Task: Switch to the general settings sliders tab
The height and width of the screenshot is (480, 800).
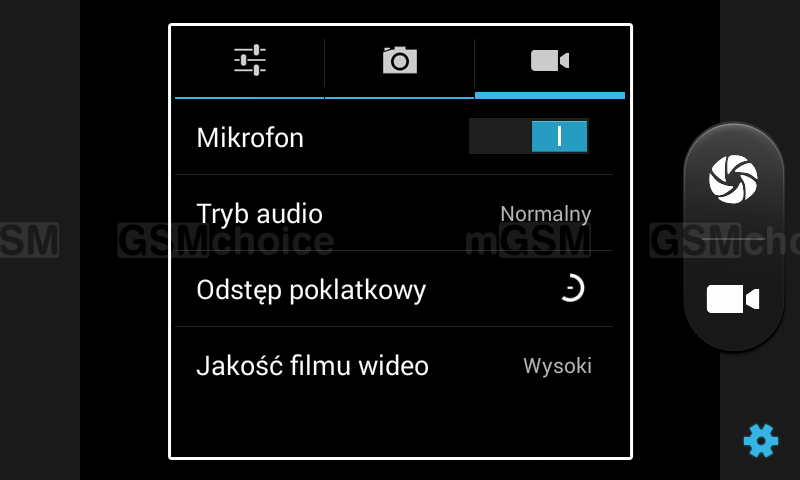Action: pyautogui.click(x=249, y=61)
